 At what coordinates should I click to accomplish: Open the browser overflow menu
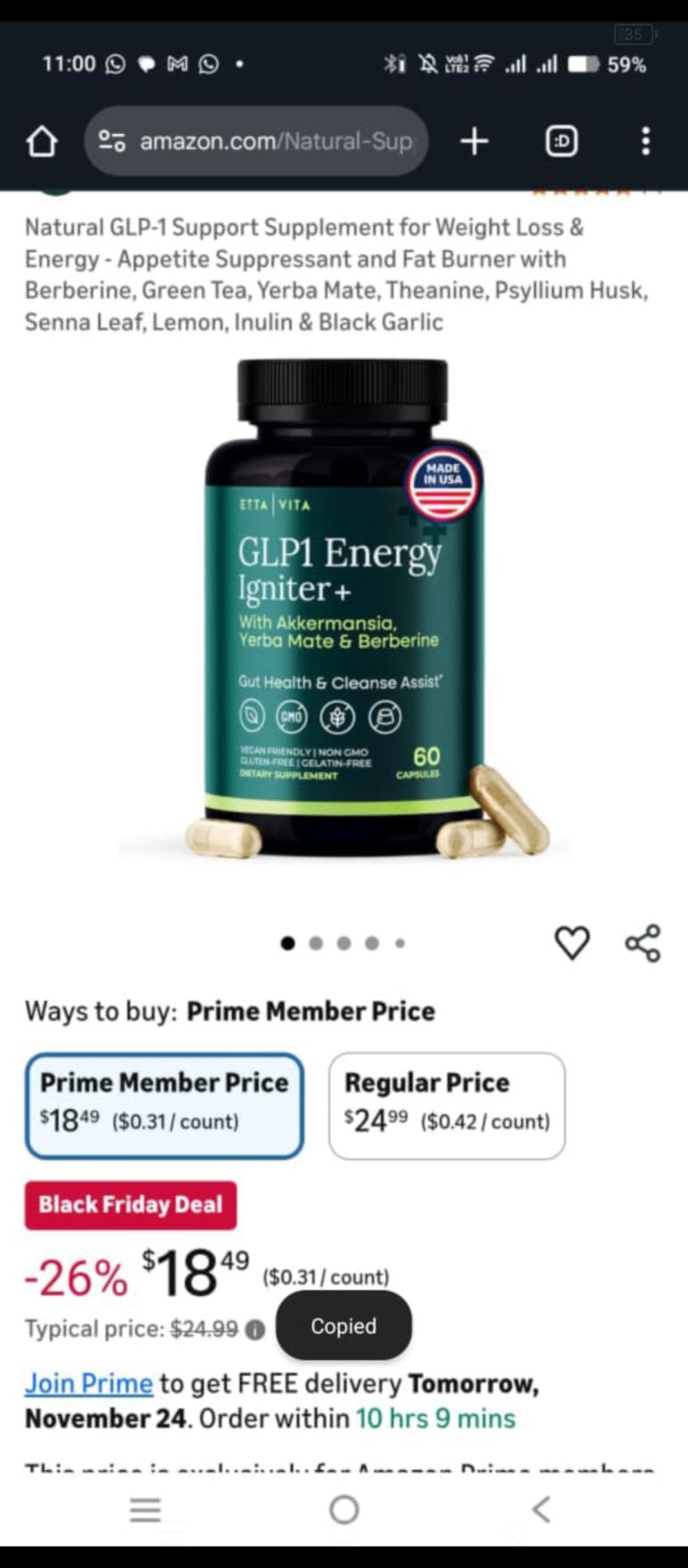pos(646,141)
